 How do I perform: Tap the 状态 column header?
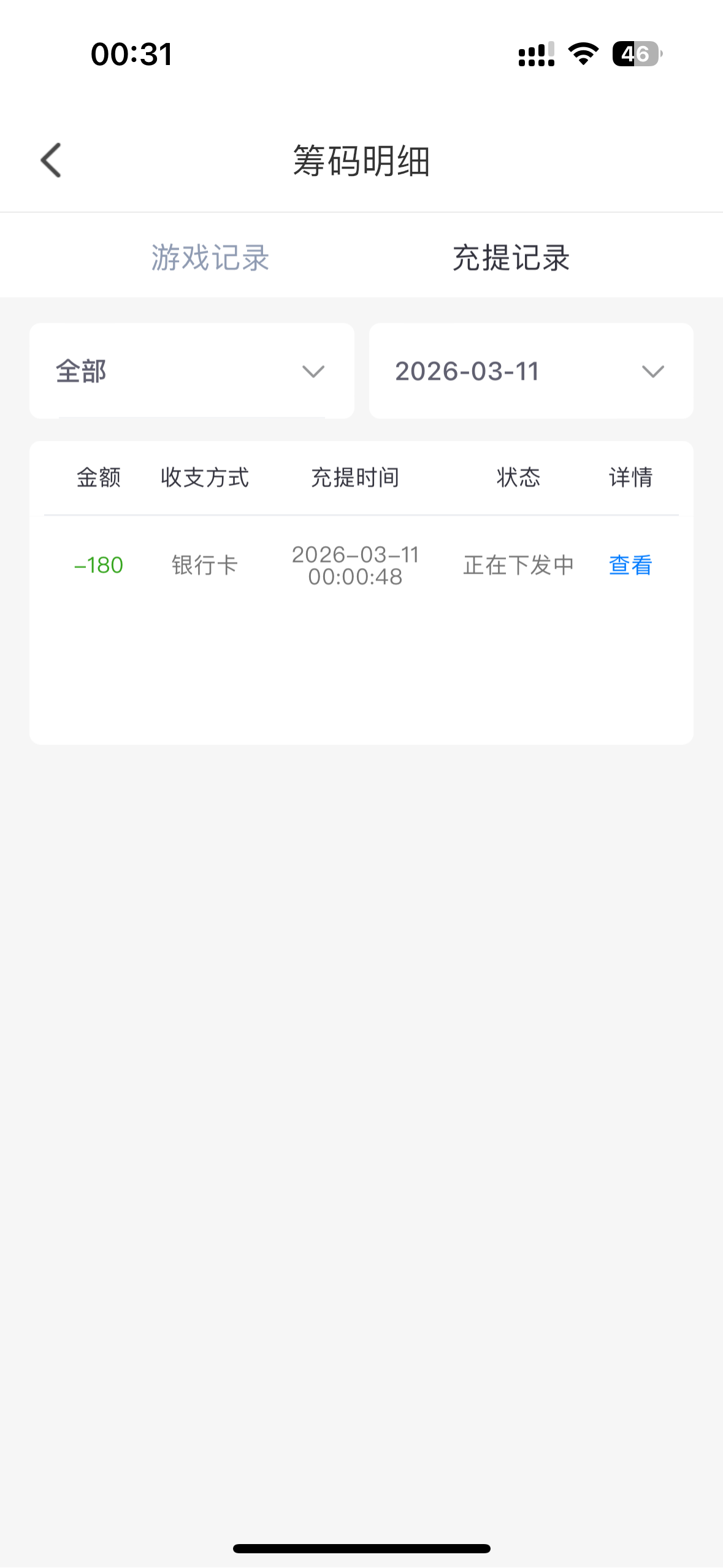point(518,478)
